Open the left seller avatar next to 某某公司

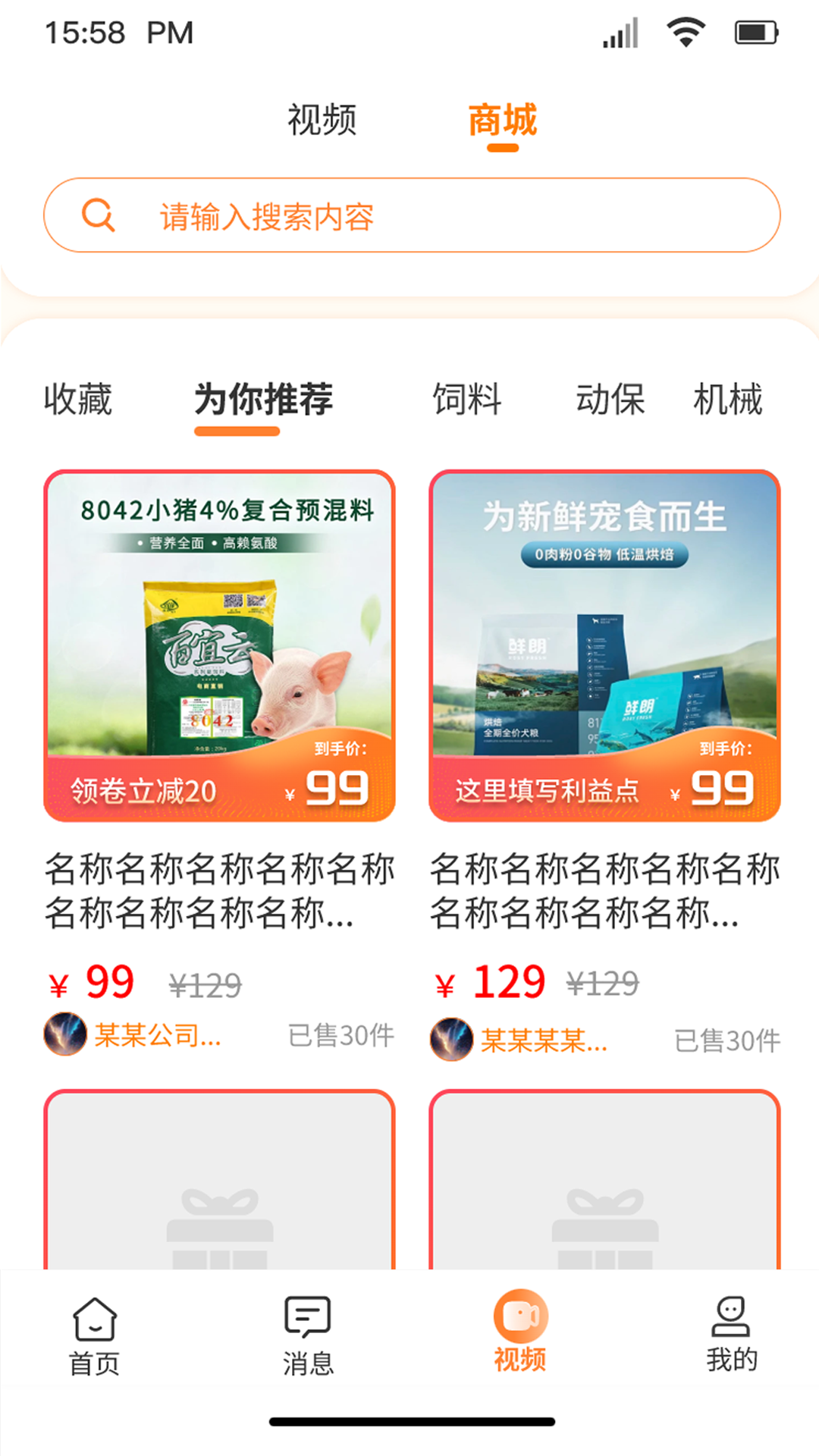pyautogui.click(x=65, y=1034)
